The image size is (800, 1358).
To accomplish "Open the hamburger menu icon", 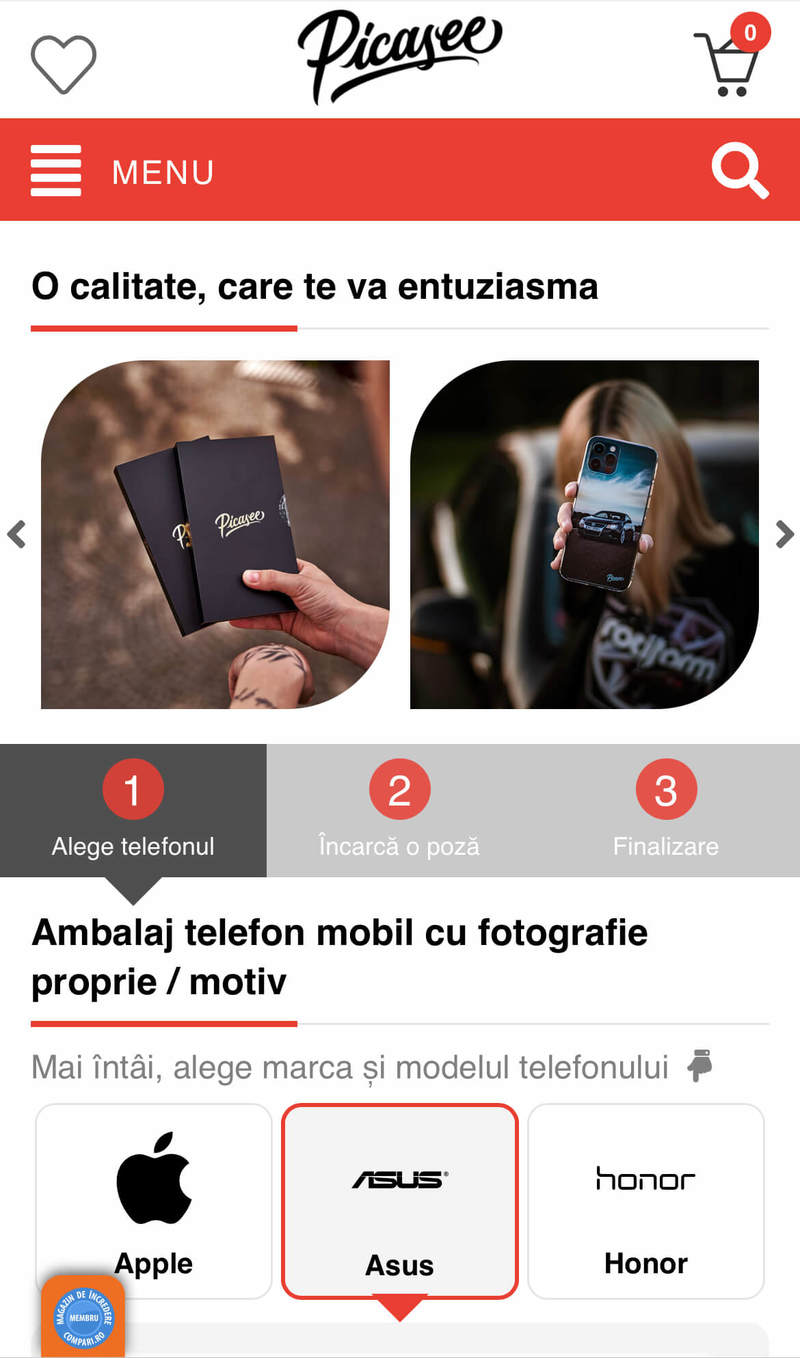I will tap(56, 170).
